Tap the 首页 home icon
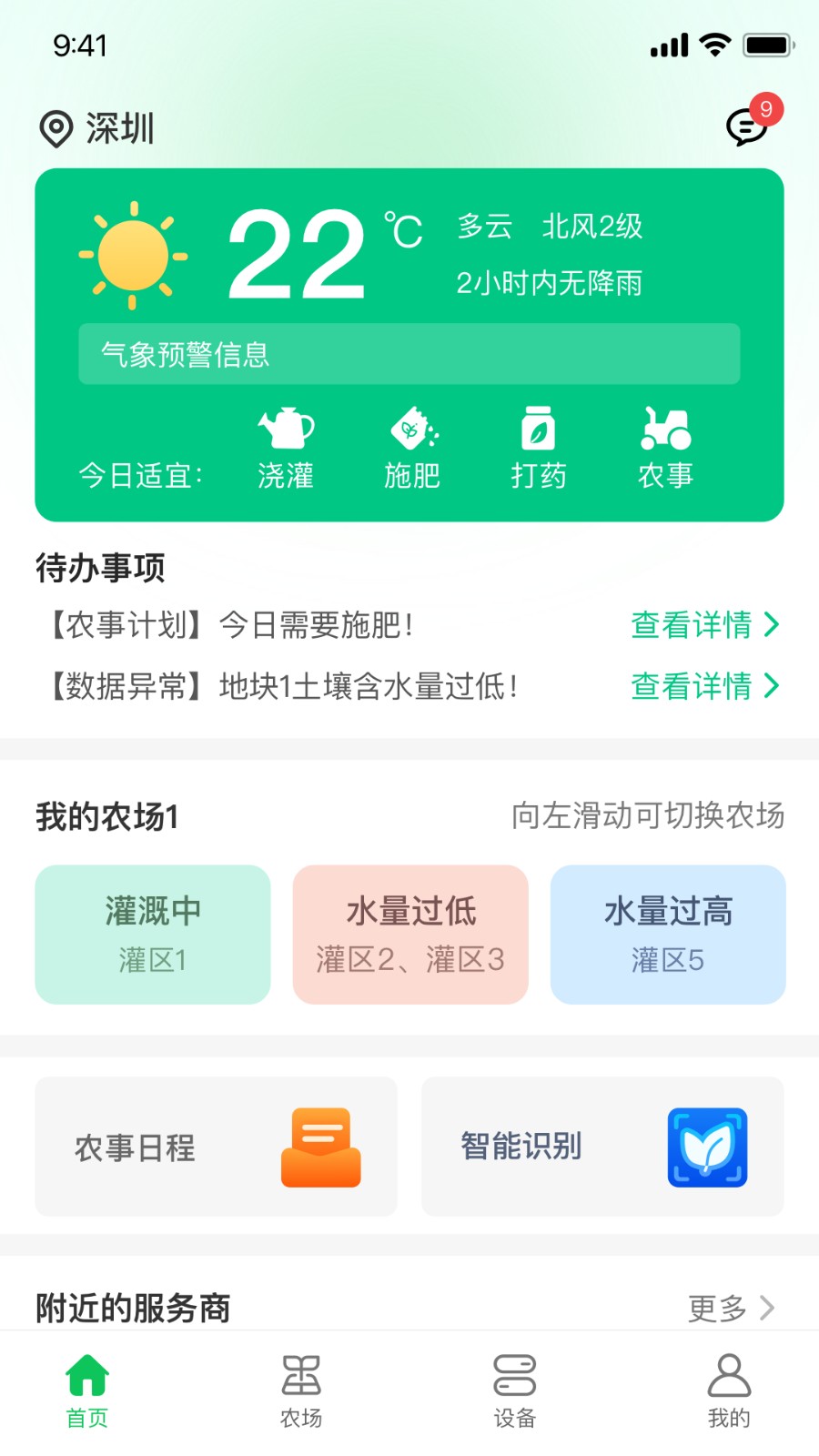819x1456 pixels. [87, 1376]
